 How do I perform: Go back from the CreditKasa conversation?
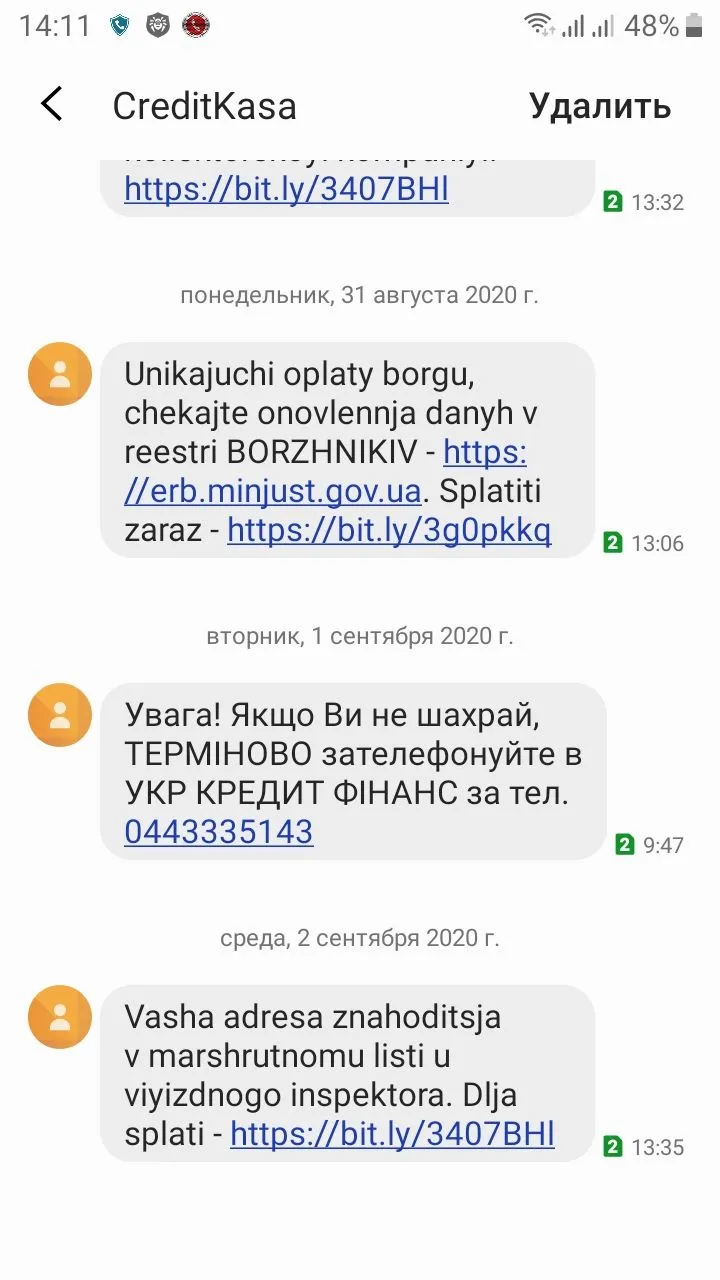tap(52, 105)
